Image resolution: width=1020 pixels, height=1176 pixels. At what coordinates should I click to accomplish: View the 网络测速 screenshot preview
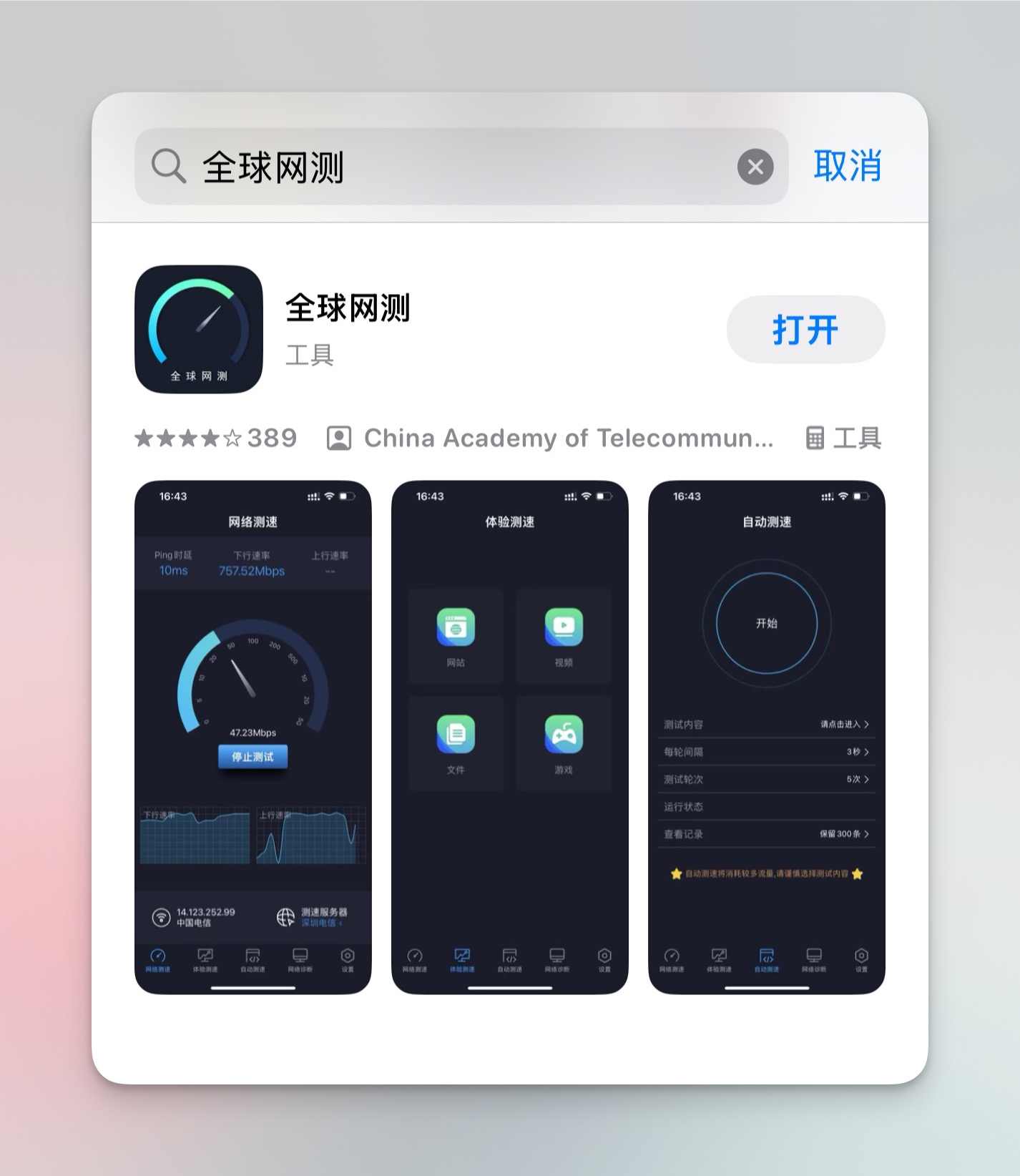point(253,737)
